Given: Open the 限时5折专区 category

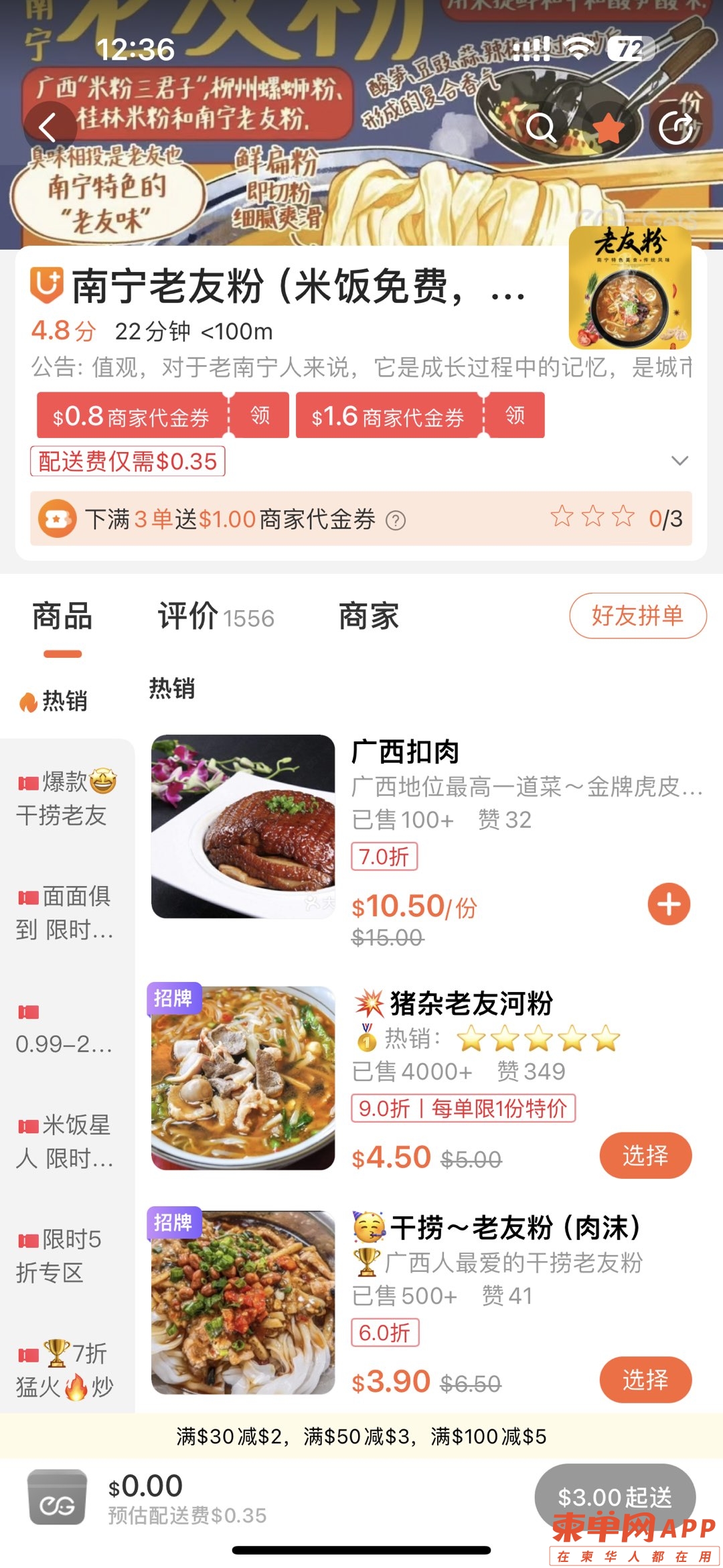Looking at the screenshot, I should [66, 1255].
